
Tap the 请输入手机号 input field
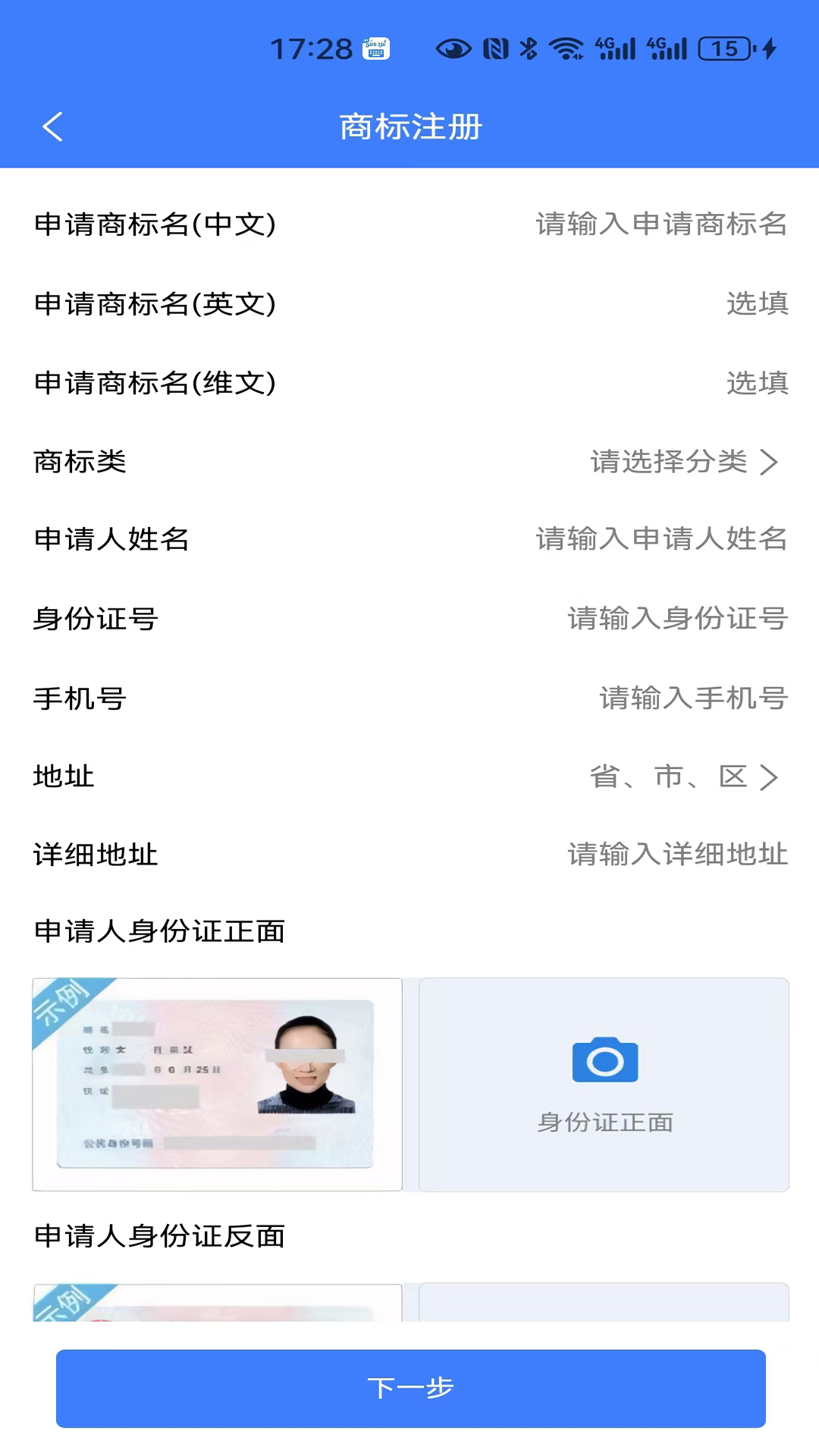(692, 698)
